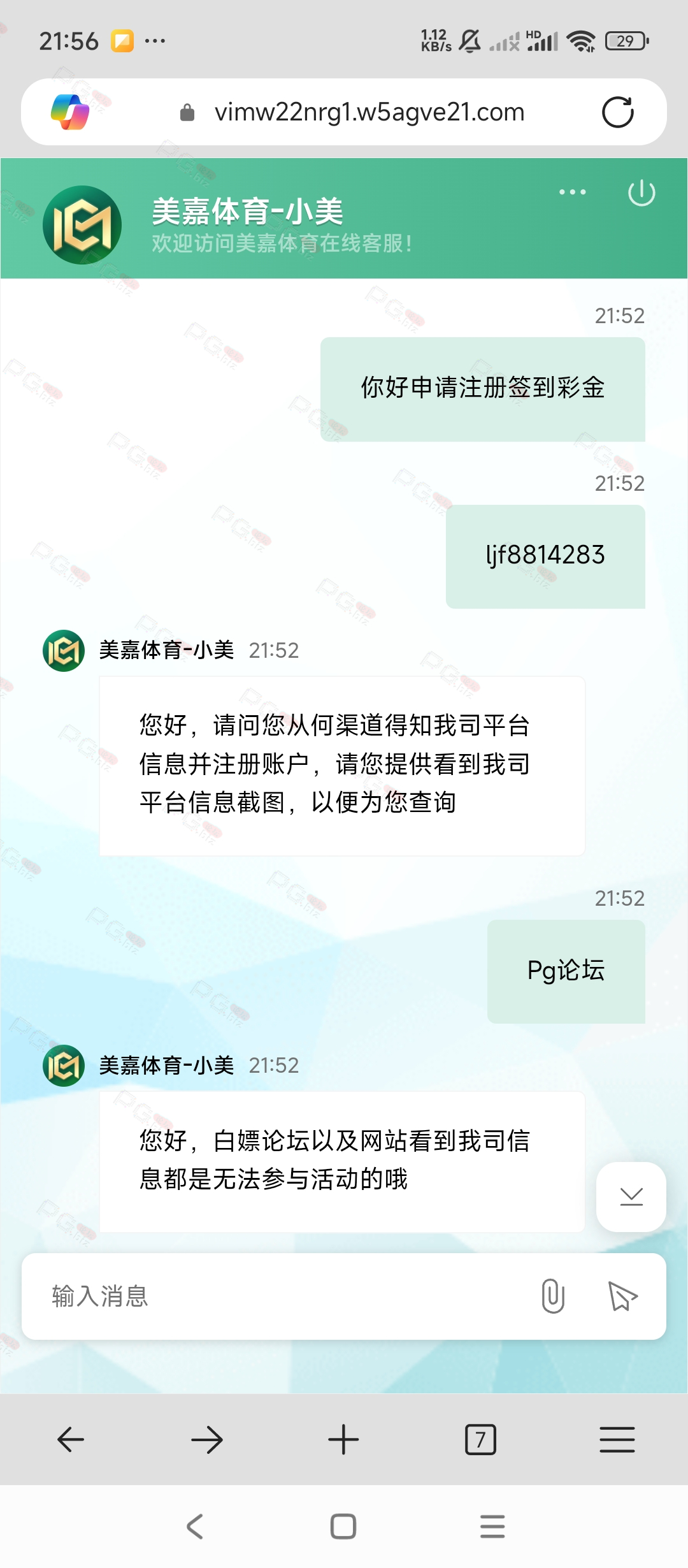The height and width of the screenshot is (1568, 688).
Task: Open the Copilot icon in address bar
Action: [x=70, y=112]
